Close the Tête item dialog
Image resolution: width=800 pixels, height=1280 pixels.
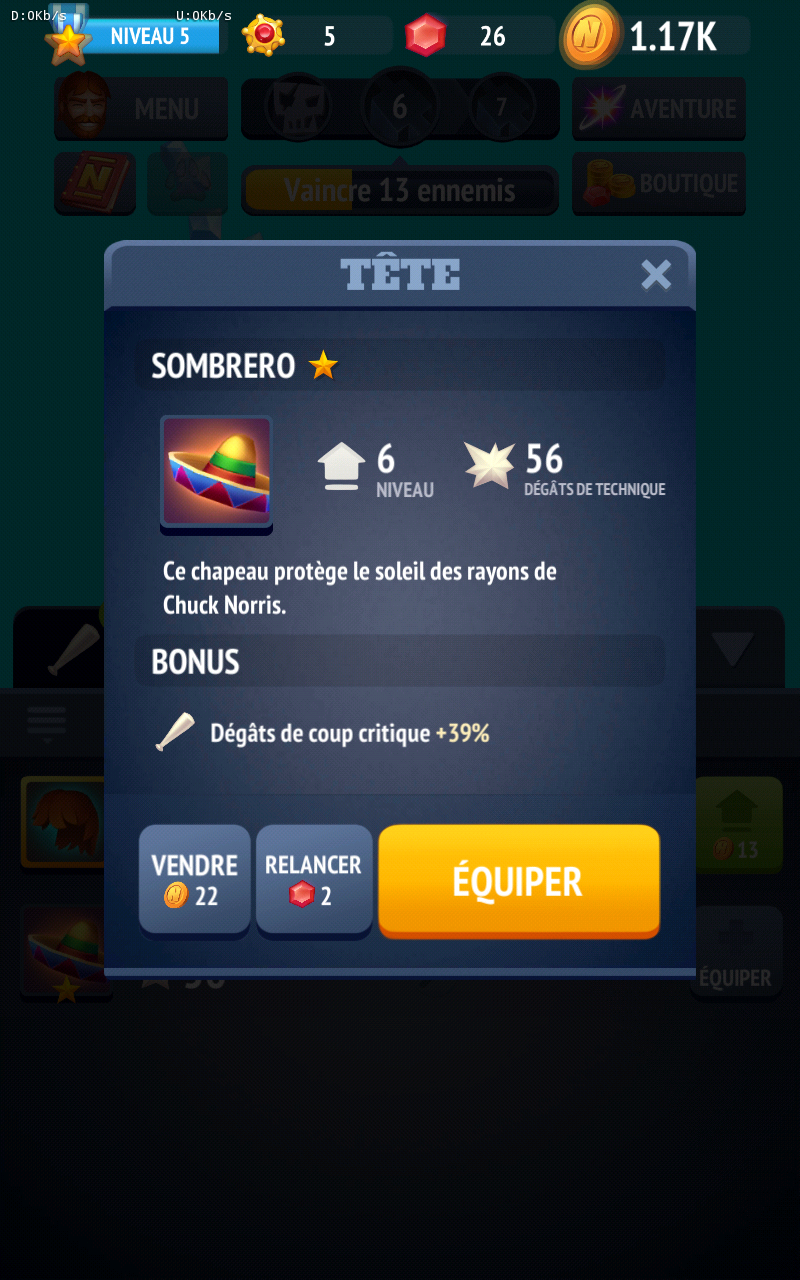pos(656,274)
